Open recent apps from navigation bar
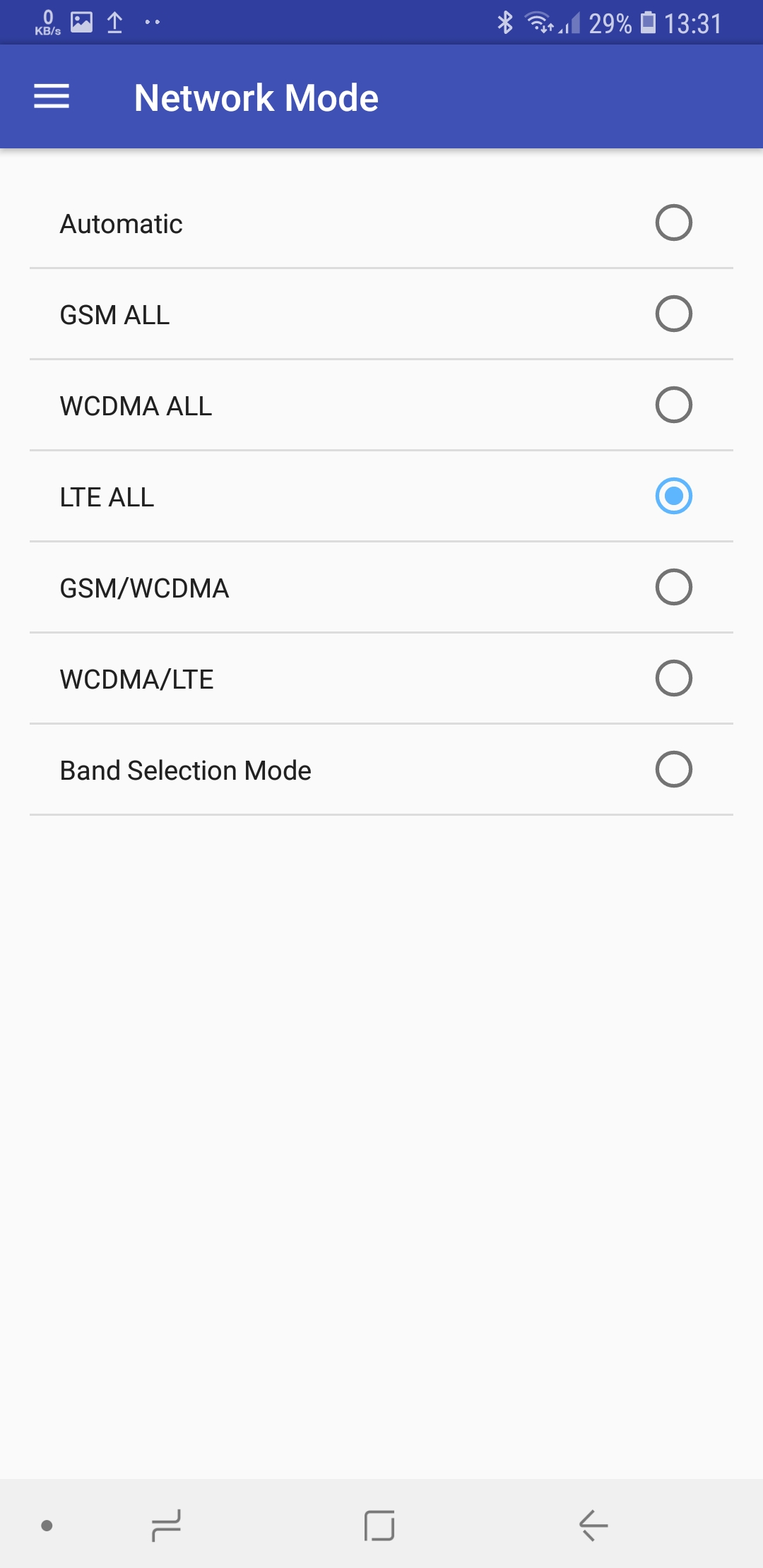This screenshot has width=763, height=1568. tap(167, 1526)
